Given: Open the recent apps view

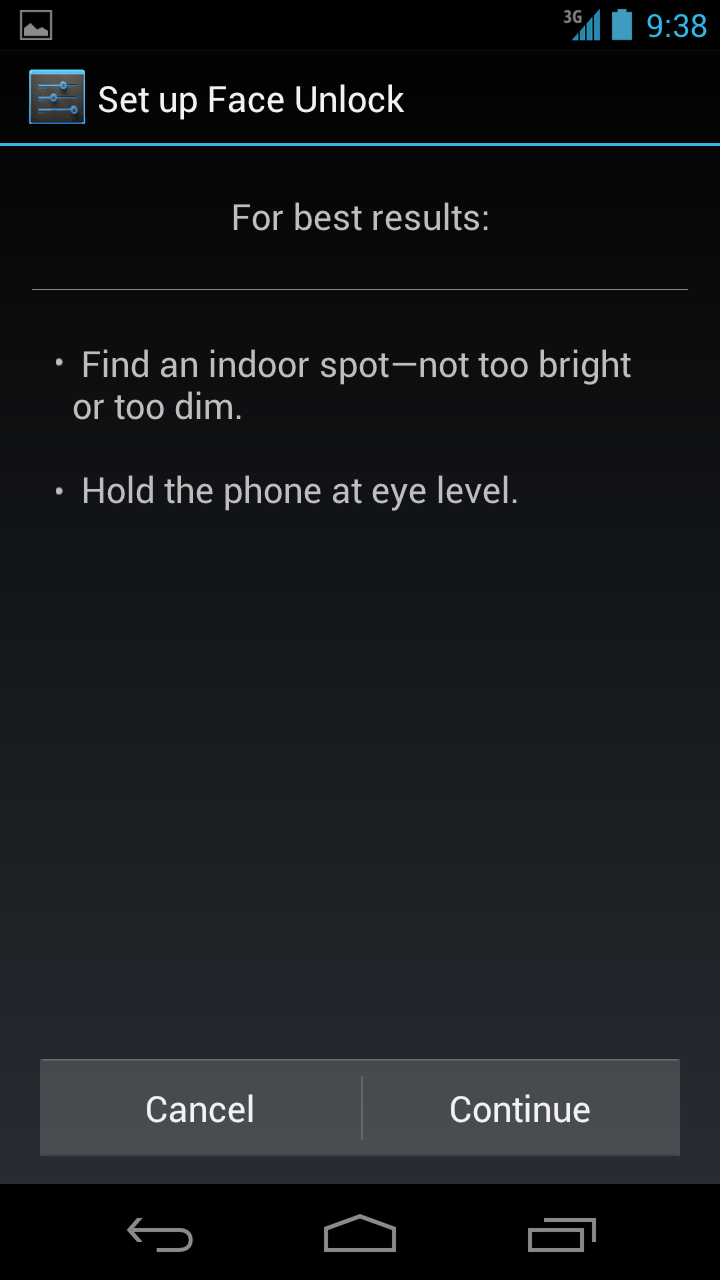Looking at the screenshot, I should [561, 1234].
